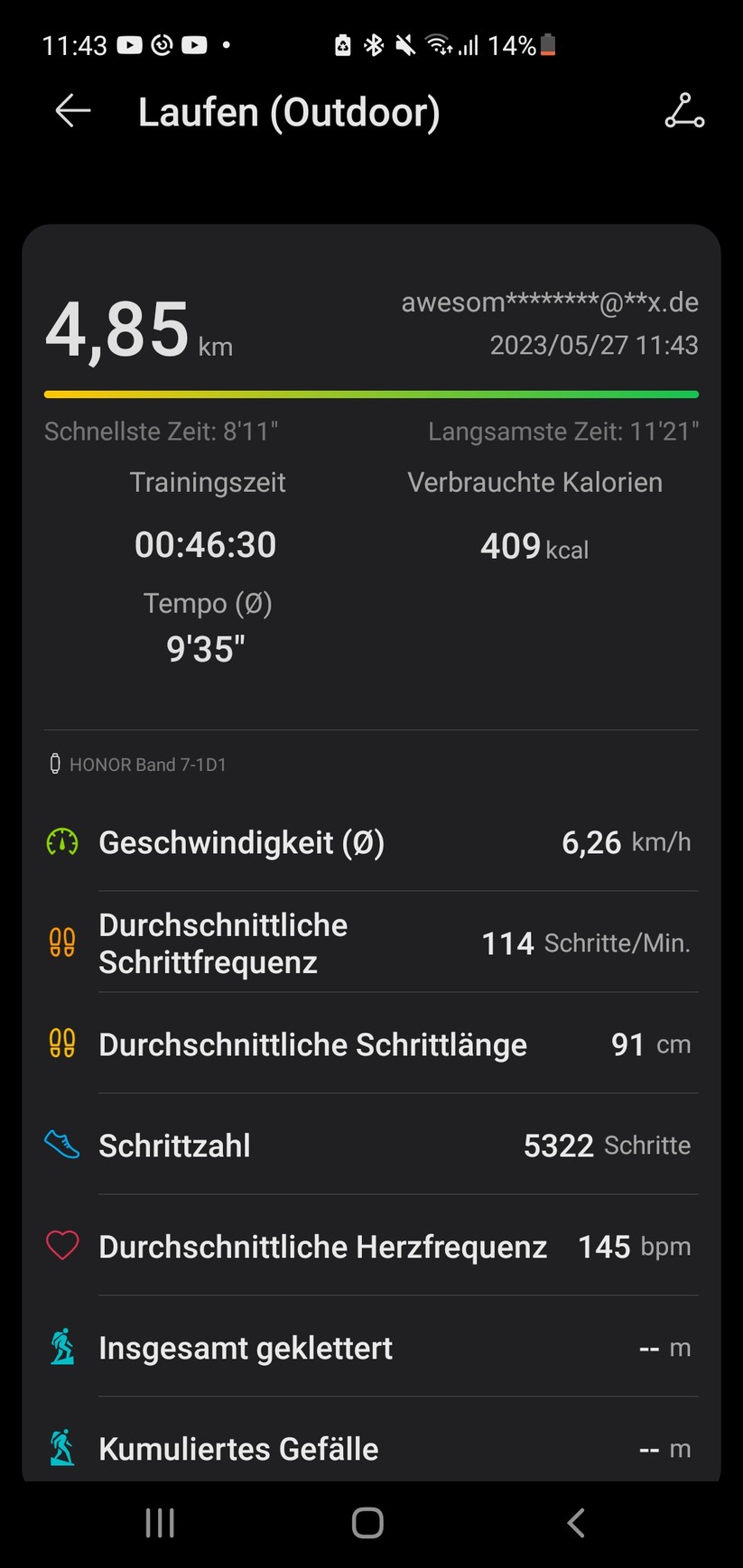Tap the smartwatch icon next to HONOR Band 7-1D1
743x1568 pixels.
54,764
